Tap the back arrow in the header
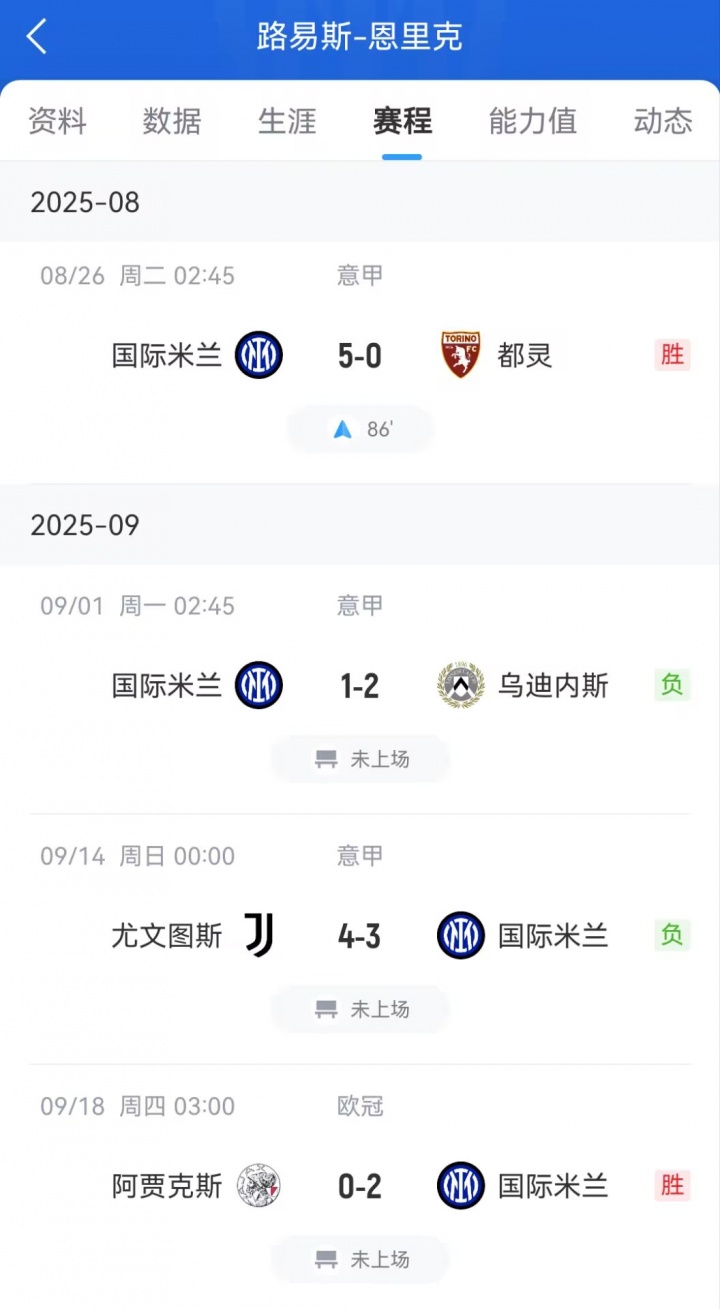Image resolution: width=720 pixels, height=1309 pixels. tap(36, 36)
